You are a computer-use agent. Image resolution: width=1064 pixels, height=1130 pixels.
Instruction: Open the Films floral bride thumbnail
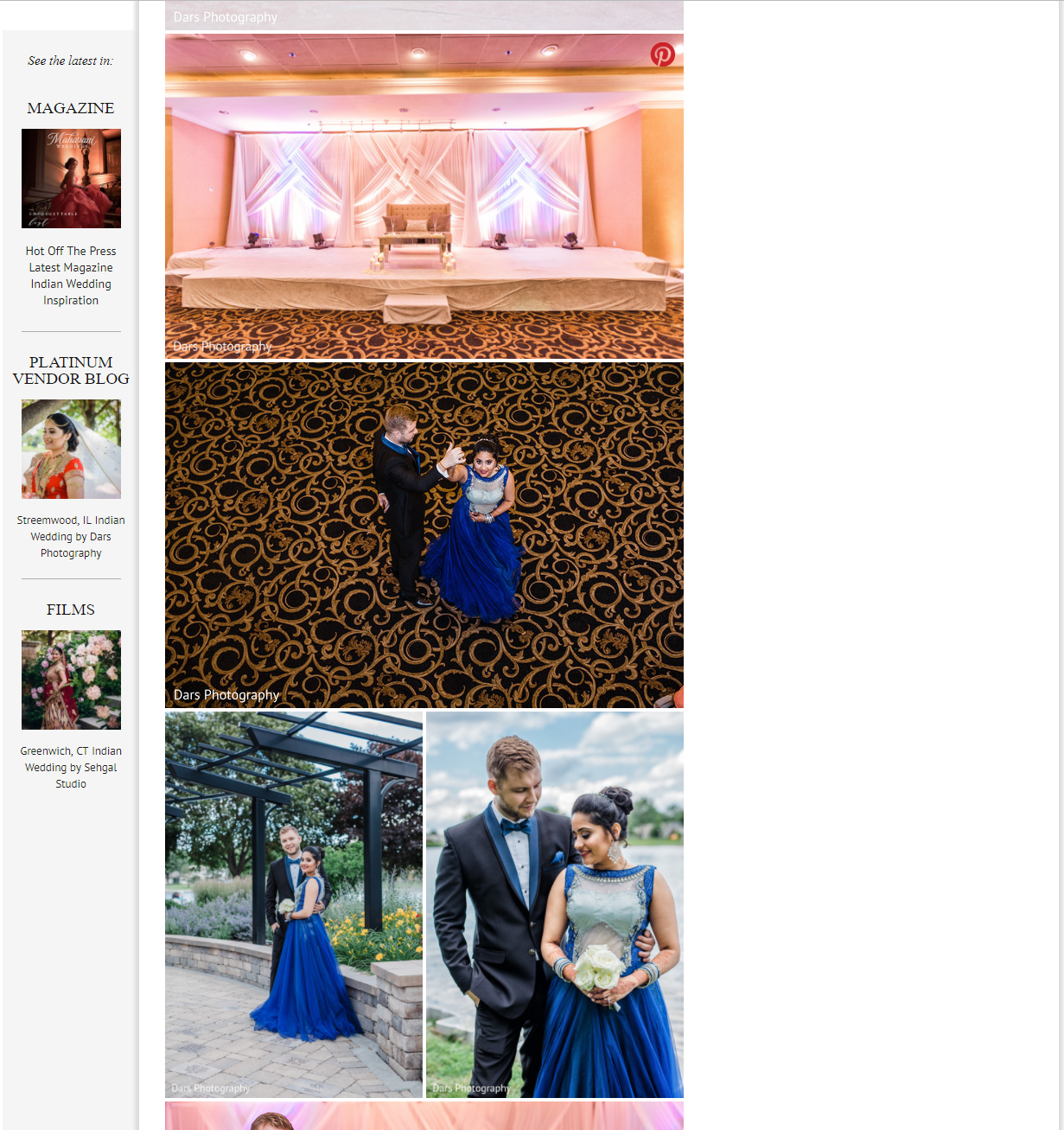coord(71,680)
